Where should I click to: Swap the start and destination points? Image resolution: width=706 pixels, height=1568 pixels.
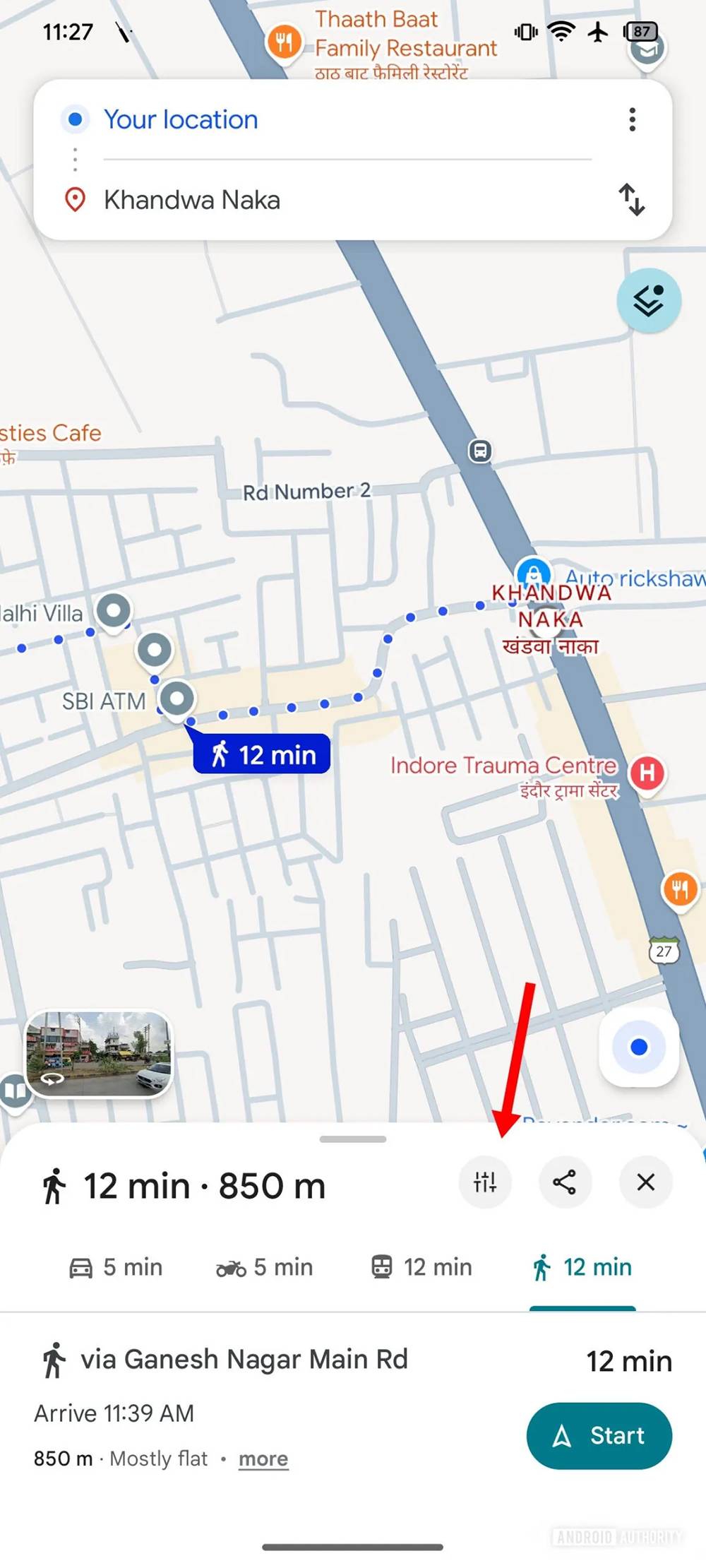(632, 200)
